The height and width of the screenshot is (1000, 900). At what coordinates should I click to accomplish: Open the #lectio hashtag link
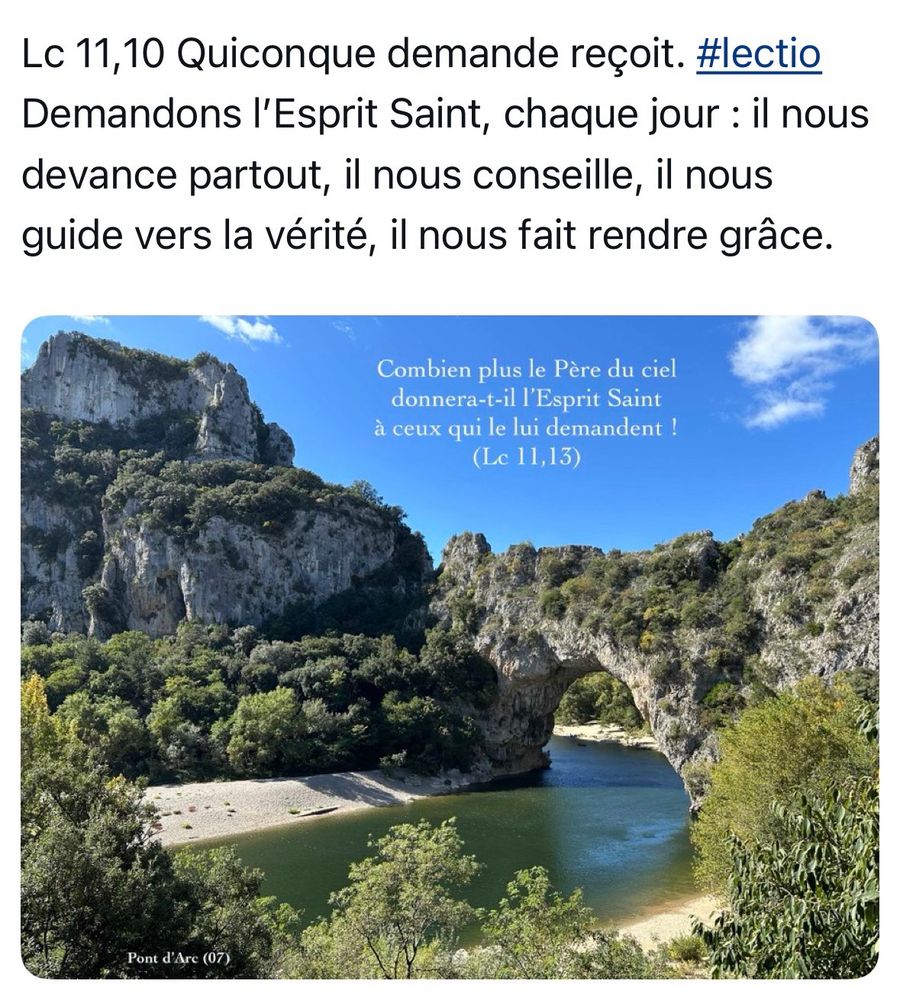tap(758, 56)
